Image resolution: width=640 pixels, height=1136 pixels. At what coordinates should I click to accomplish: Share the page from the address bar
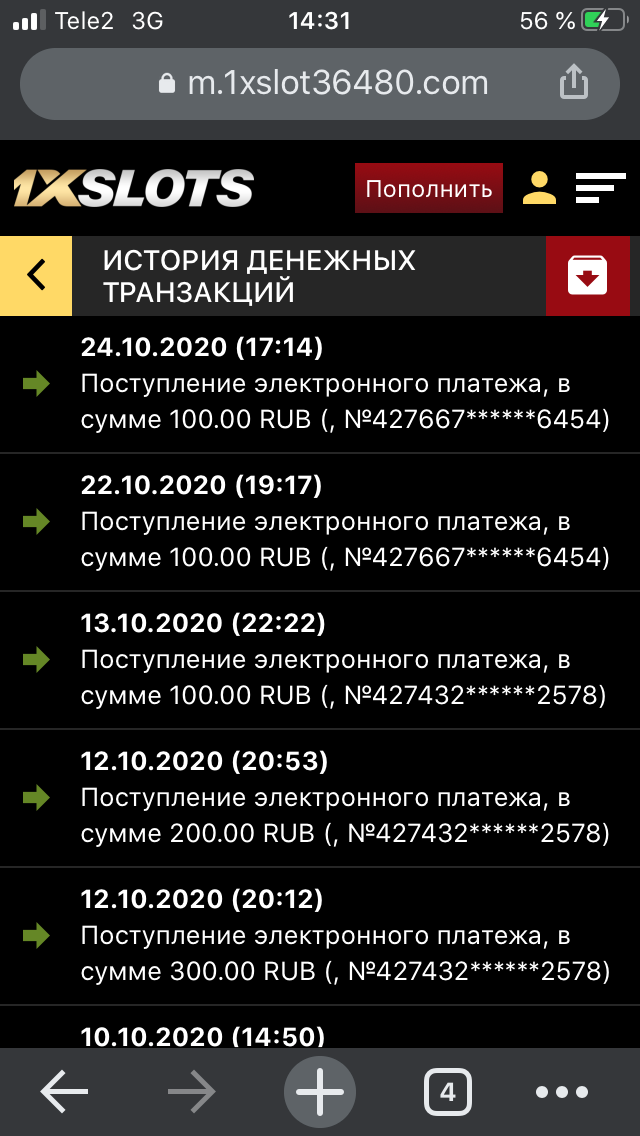coord(572,82)
